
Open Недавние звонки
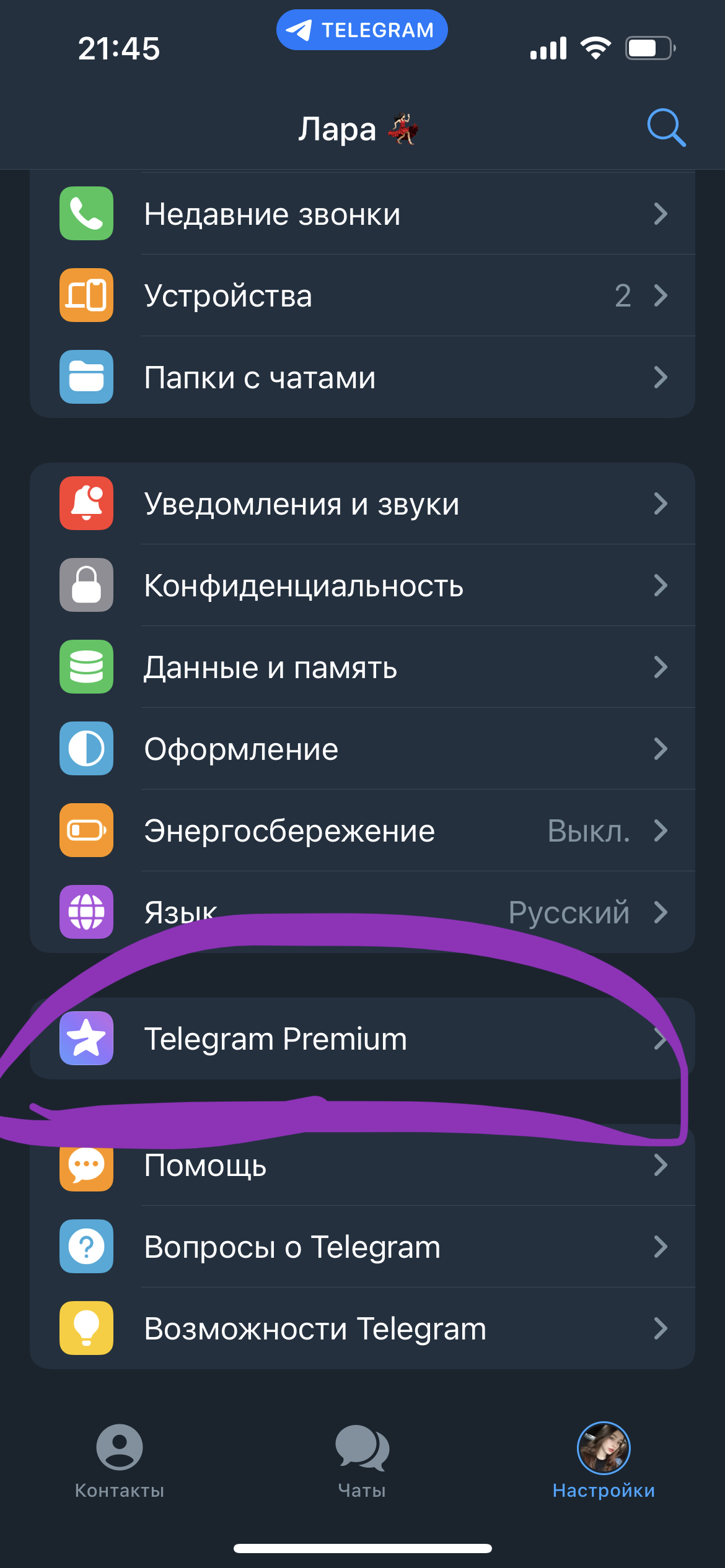[x=362, y=214]
